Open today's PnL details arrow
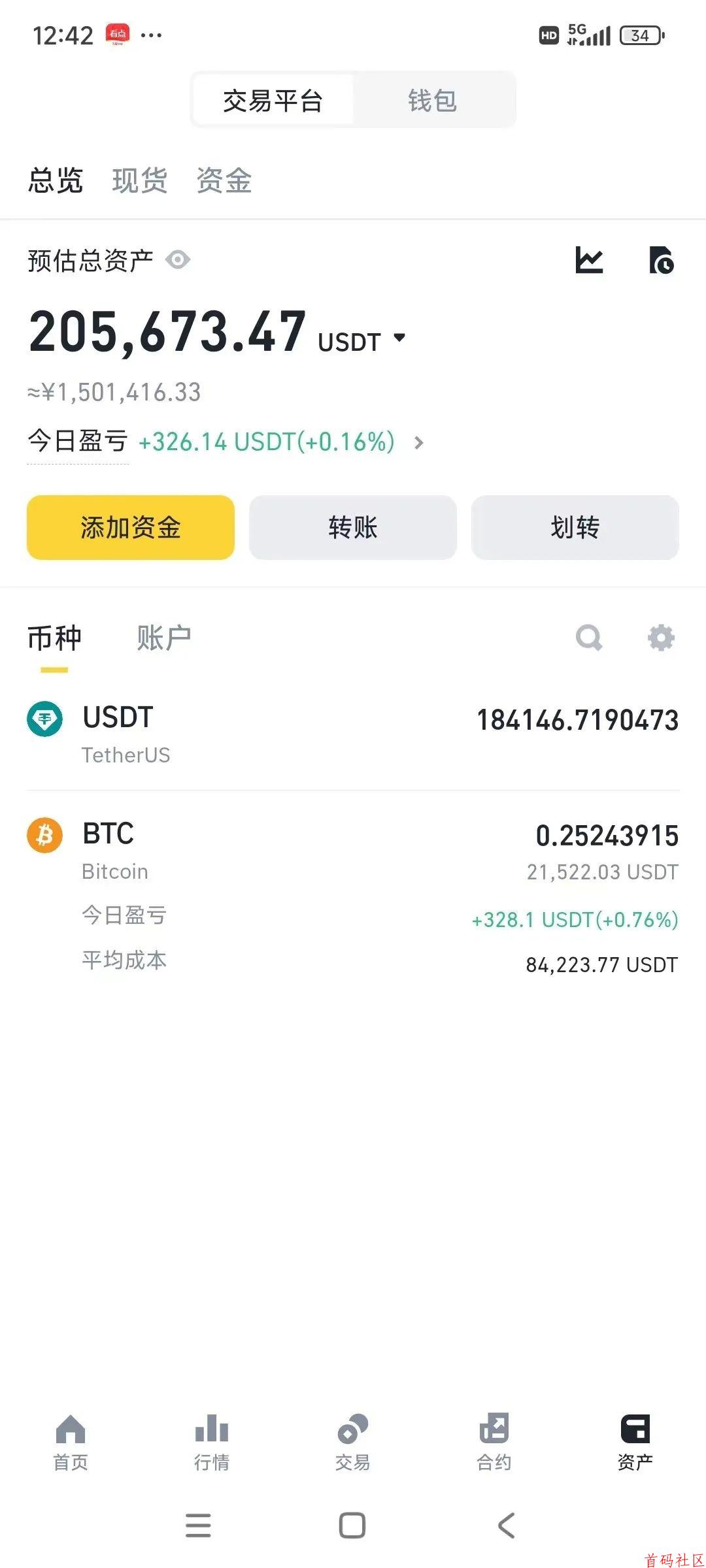Screen dimensions: 706x1568 (x=419, y=443)
